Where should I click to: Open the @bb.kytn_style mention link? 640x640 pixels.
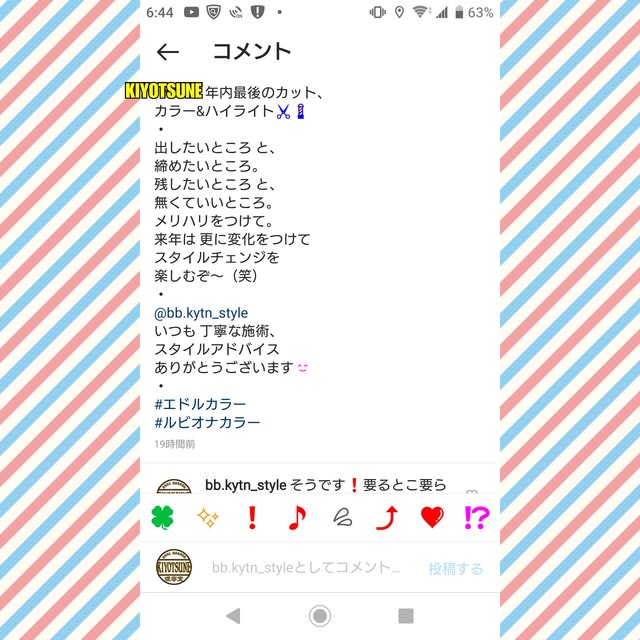[201, 313]
